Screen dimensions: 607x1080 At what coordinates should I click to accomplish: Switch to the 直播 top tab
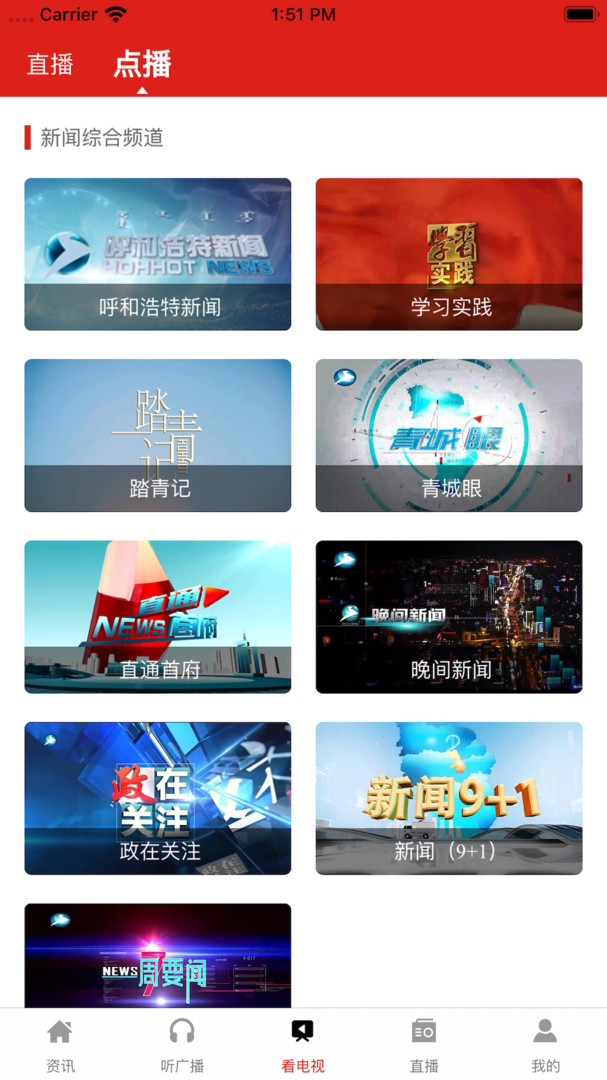[50, 65]
